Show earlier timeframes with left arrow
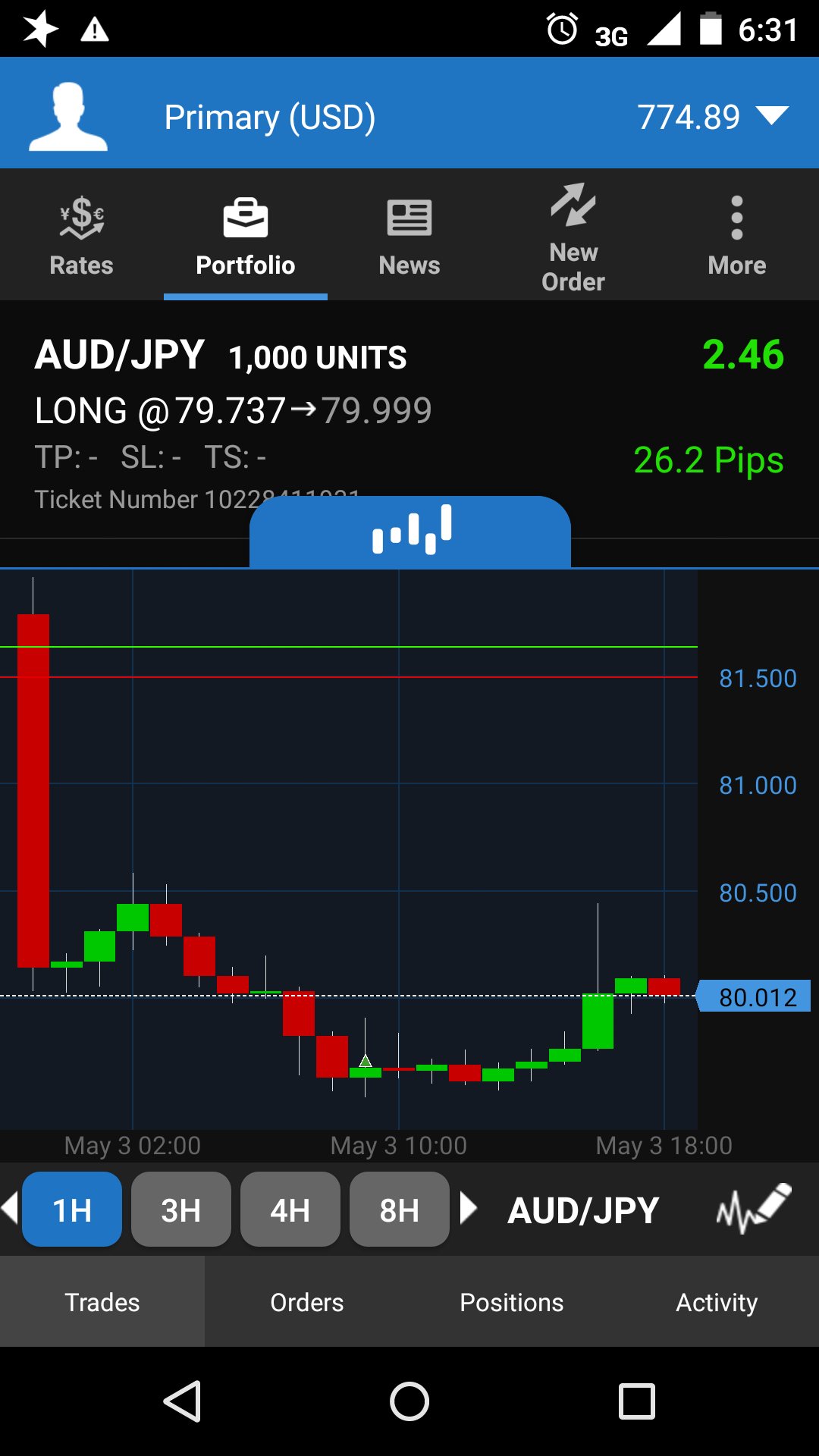This screenshot has height=1456, width=819. 10,1208
